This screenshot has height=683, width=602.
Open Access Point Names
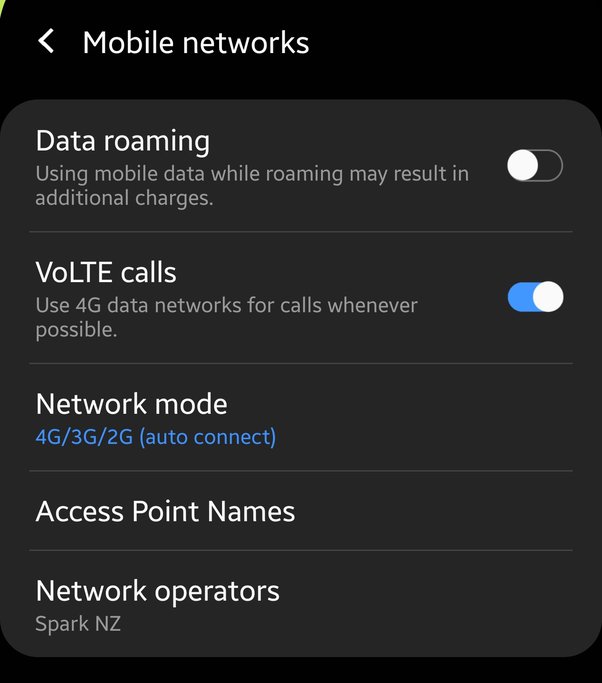166,512
